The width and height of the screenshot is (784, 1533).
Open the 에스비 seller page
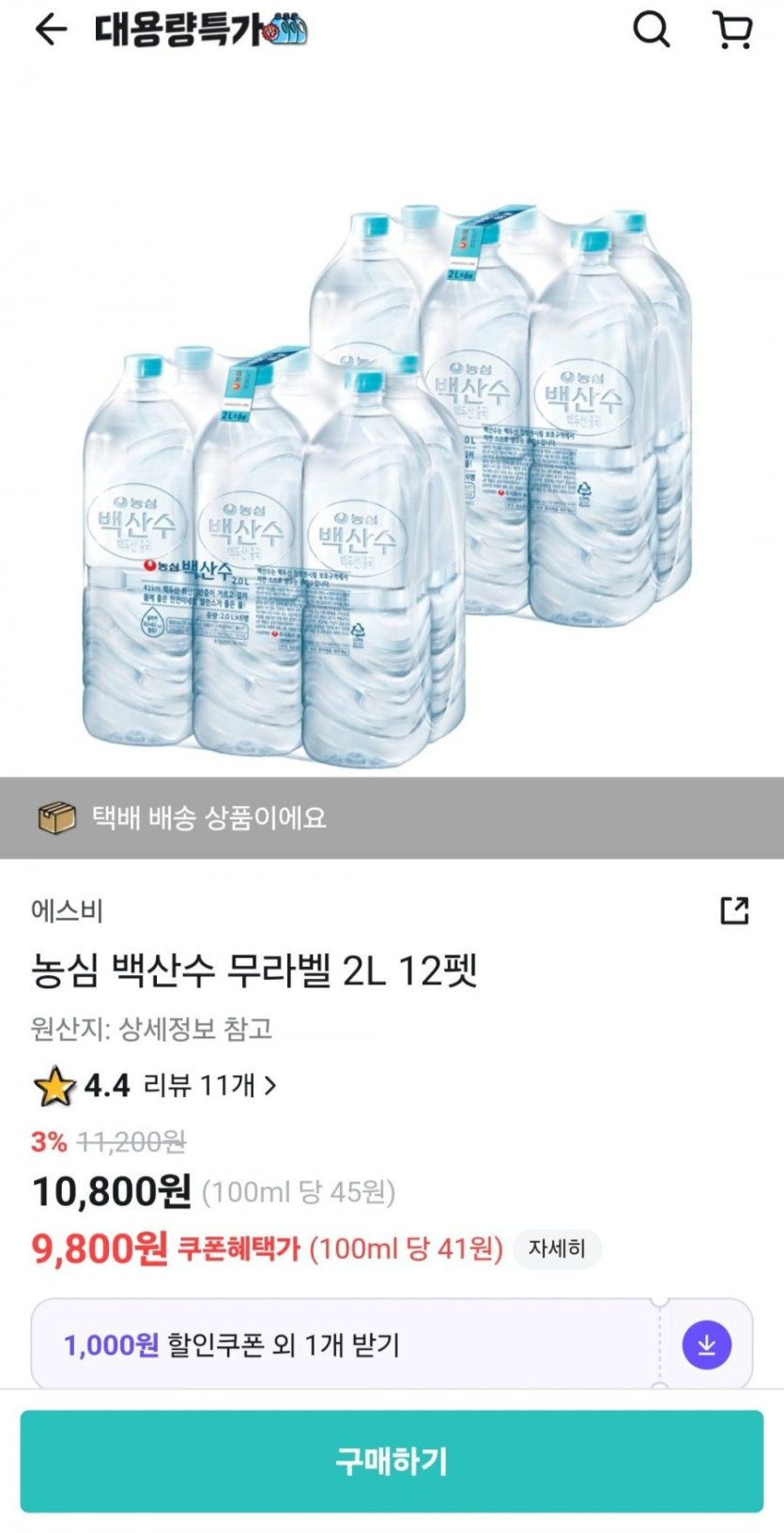coord(67,910)
